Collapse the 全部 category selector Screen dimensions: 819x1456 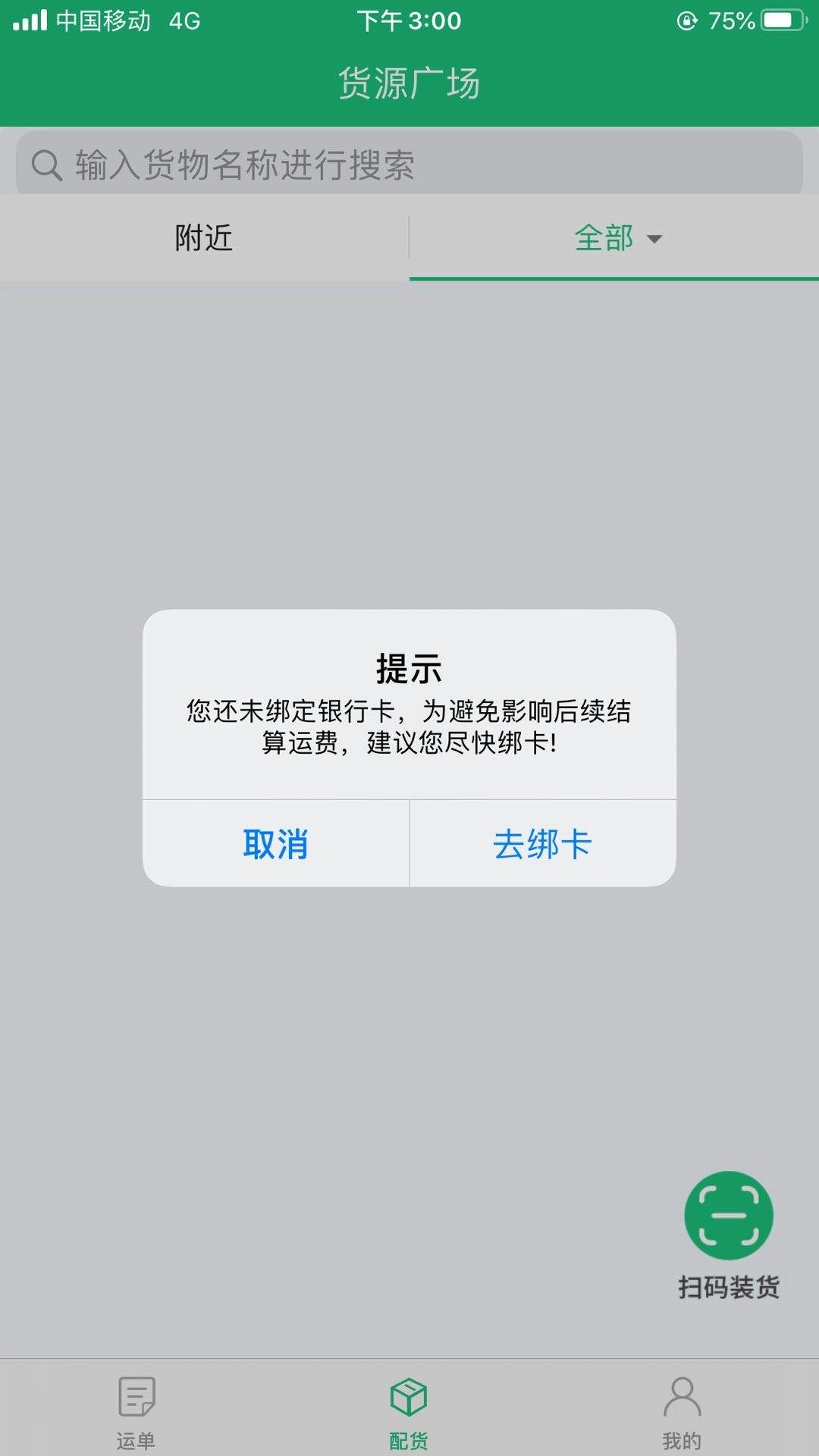[655, 239]
